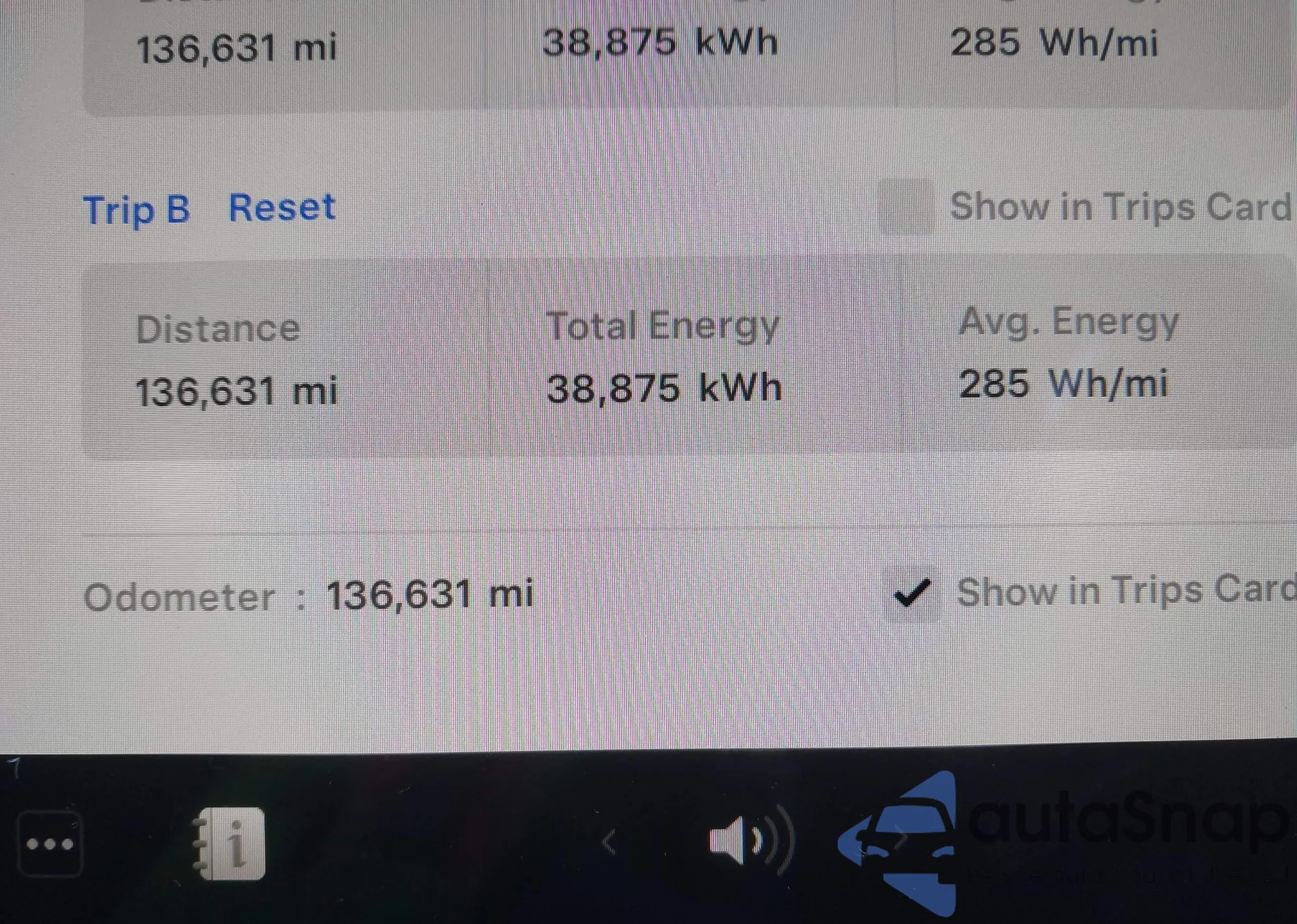Uncheck Show in Trips Card for Odometer
The width and height of the screenshot is (1297, 924).
911,593
